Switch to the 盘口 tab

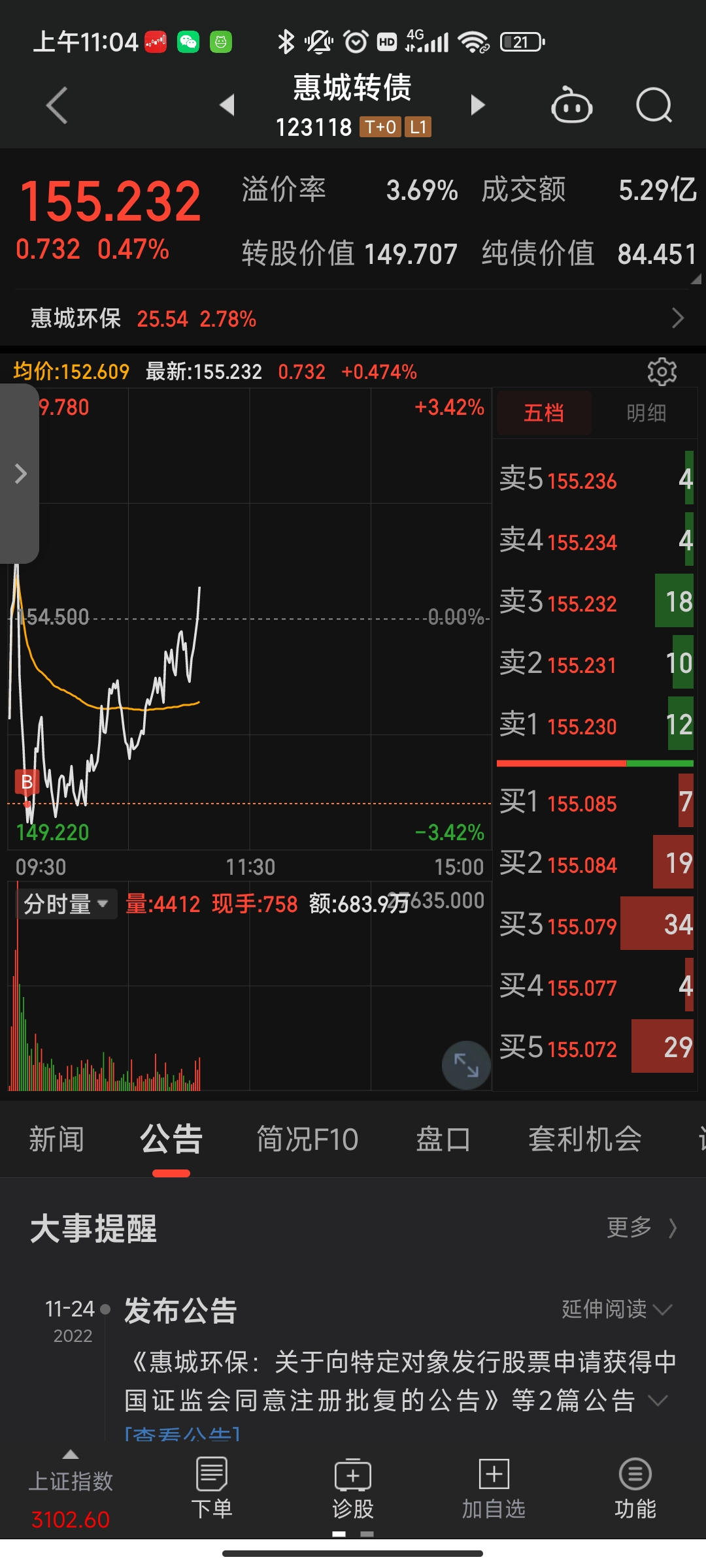(443, 1139)
